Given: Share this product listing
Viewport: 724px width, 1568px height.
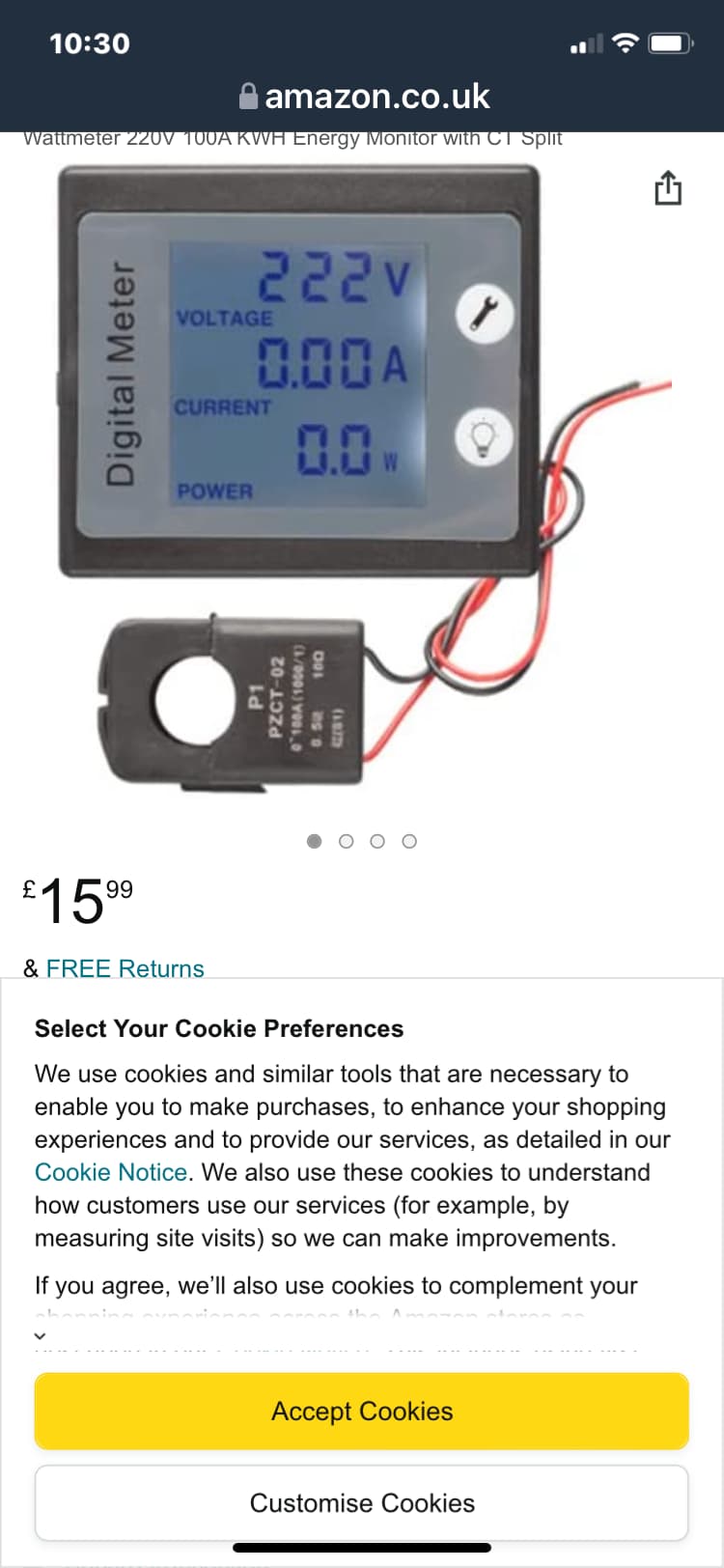Looking at the screenshot, I should point(667,187).
